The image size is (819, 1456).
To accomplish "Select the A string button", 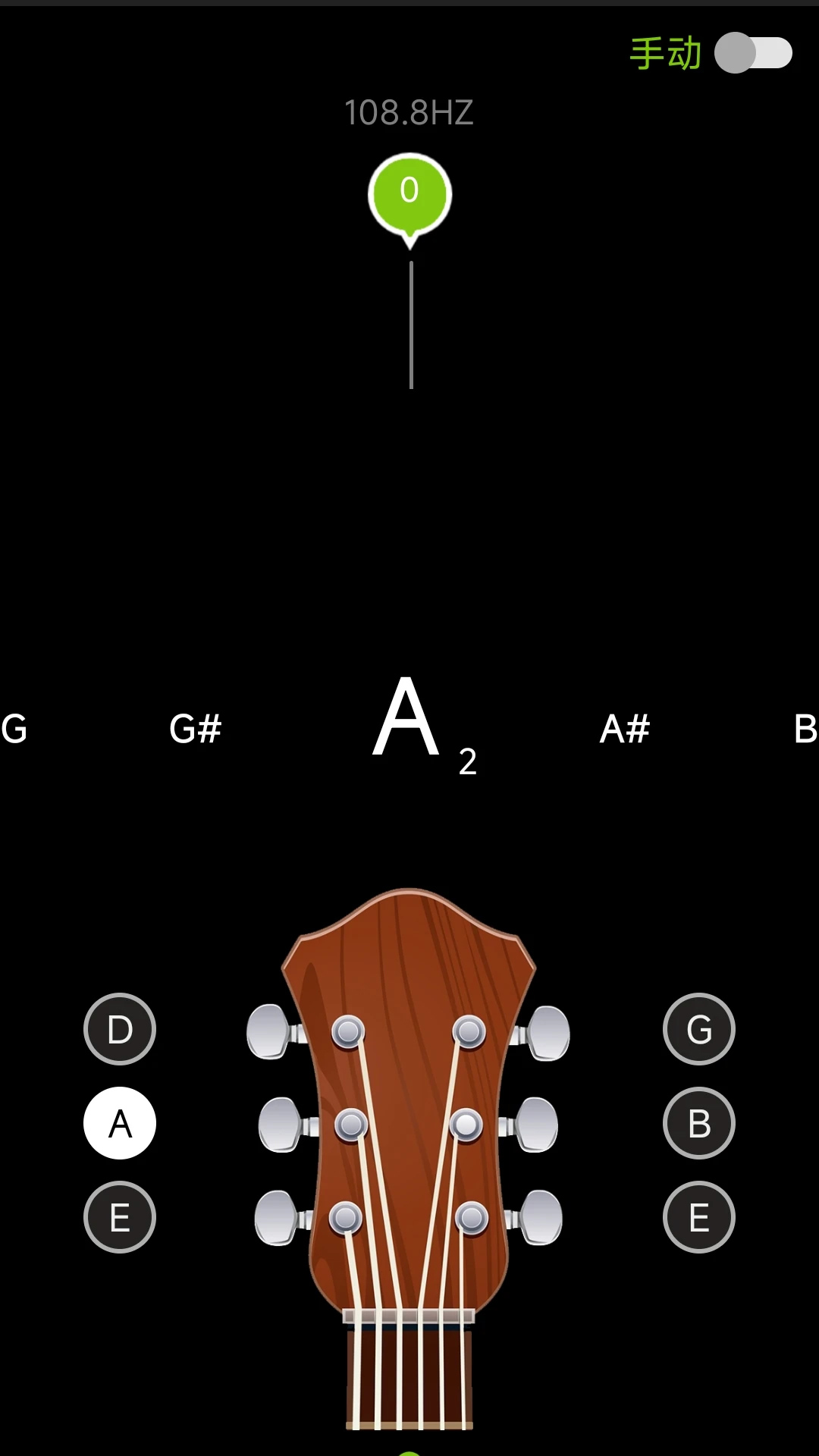I will point(120,1123).
